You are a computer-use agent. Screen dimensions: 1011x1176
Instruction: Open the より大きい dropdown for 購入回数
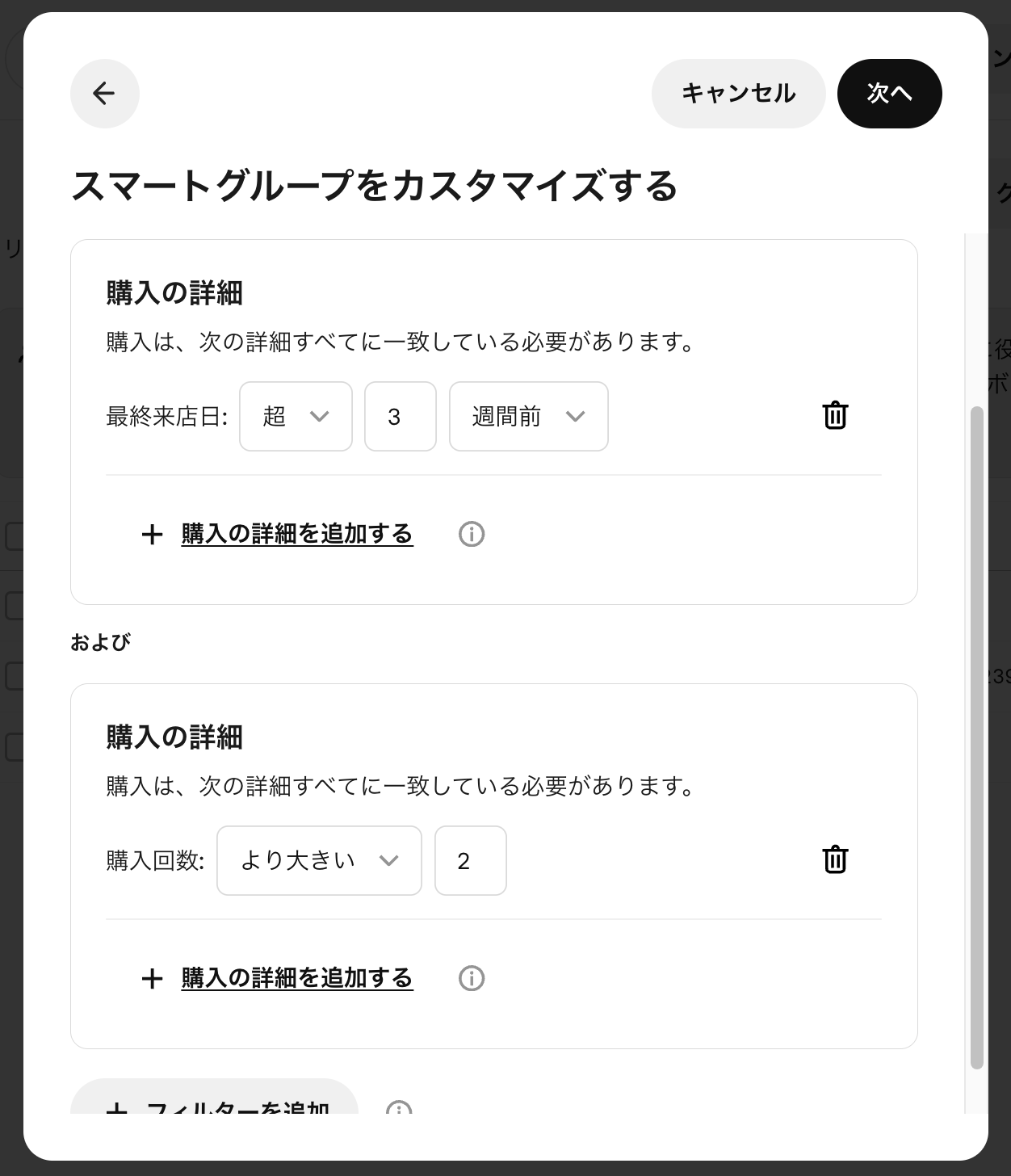(318, 859)
